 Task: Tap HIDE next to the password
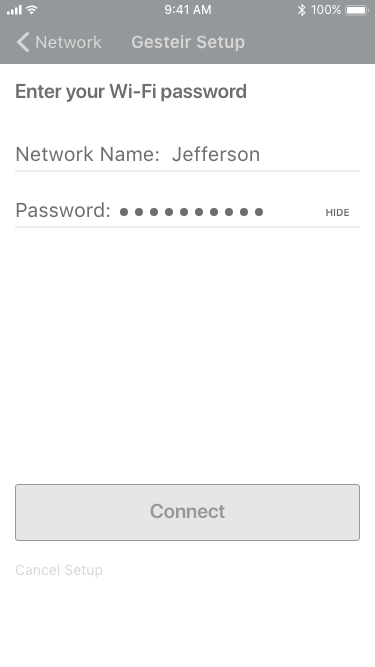point(337,213)
